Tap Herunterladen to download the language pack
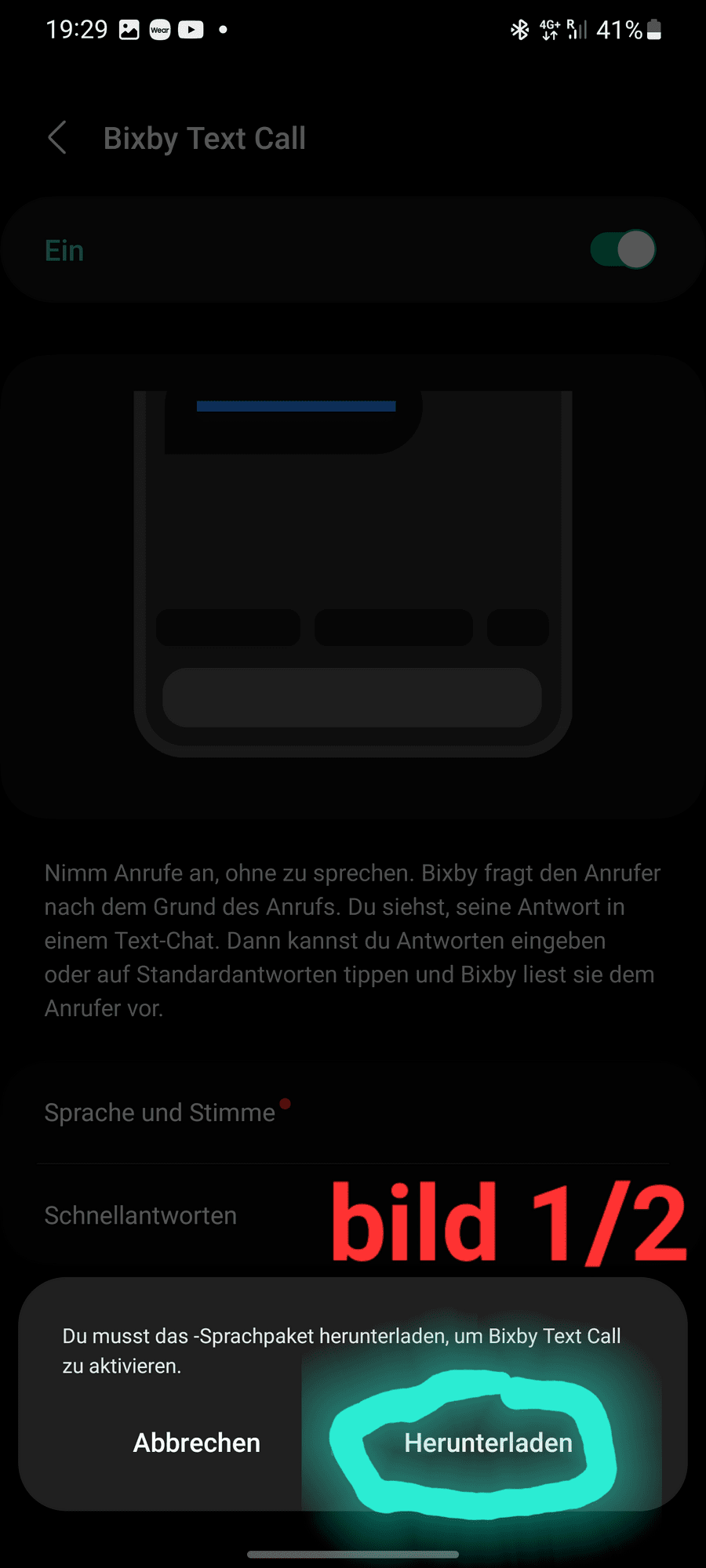 click(x=488, y=1443)
